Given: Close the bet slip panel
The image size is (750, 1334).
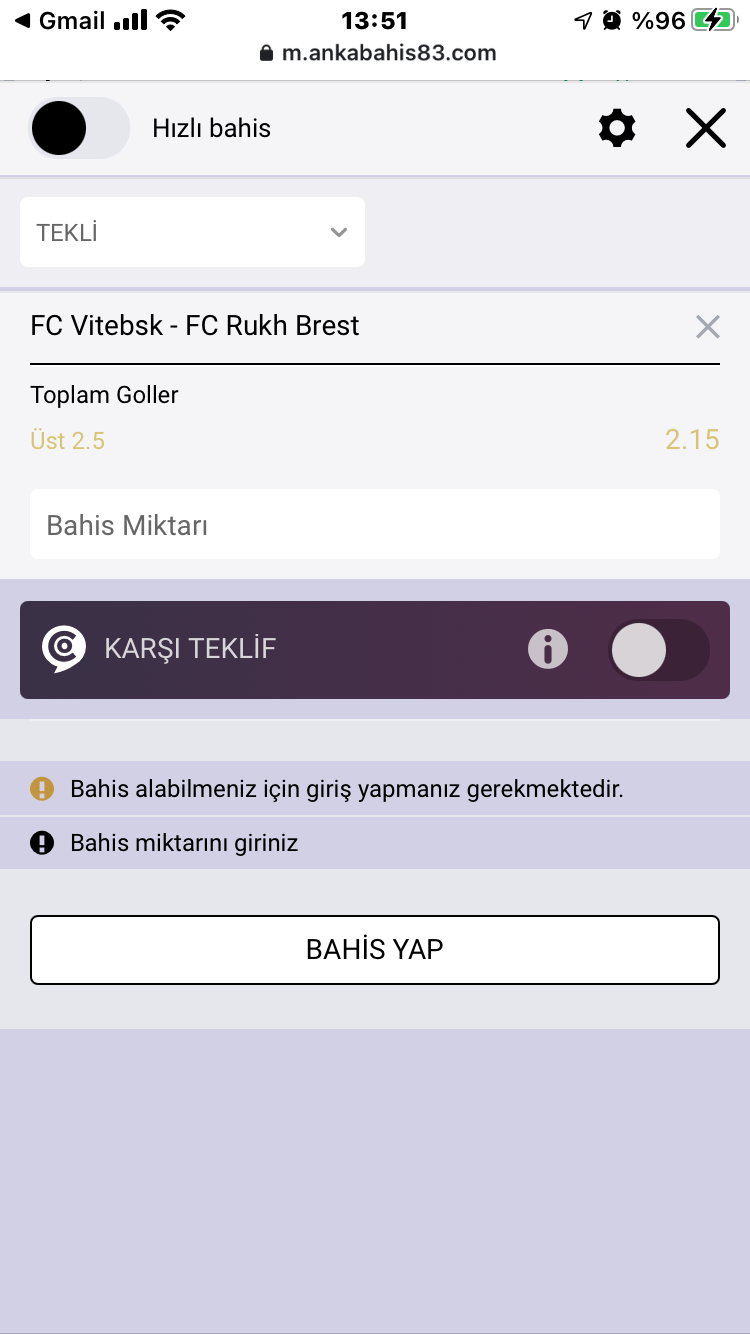Looking at the screenshot, I should click(x=706, y=129).
